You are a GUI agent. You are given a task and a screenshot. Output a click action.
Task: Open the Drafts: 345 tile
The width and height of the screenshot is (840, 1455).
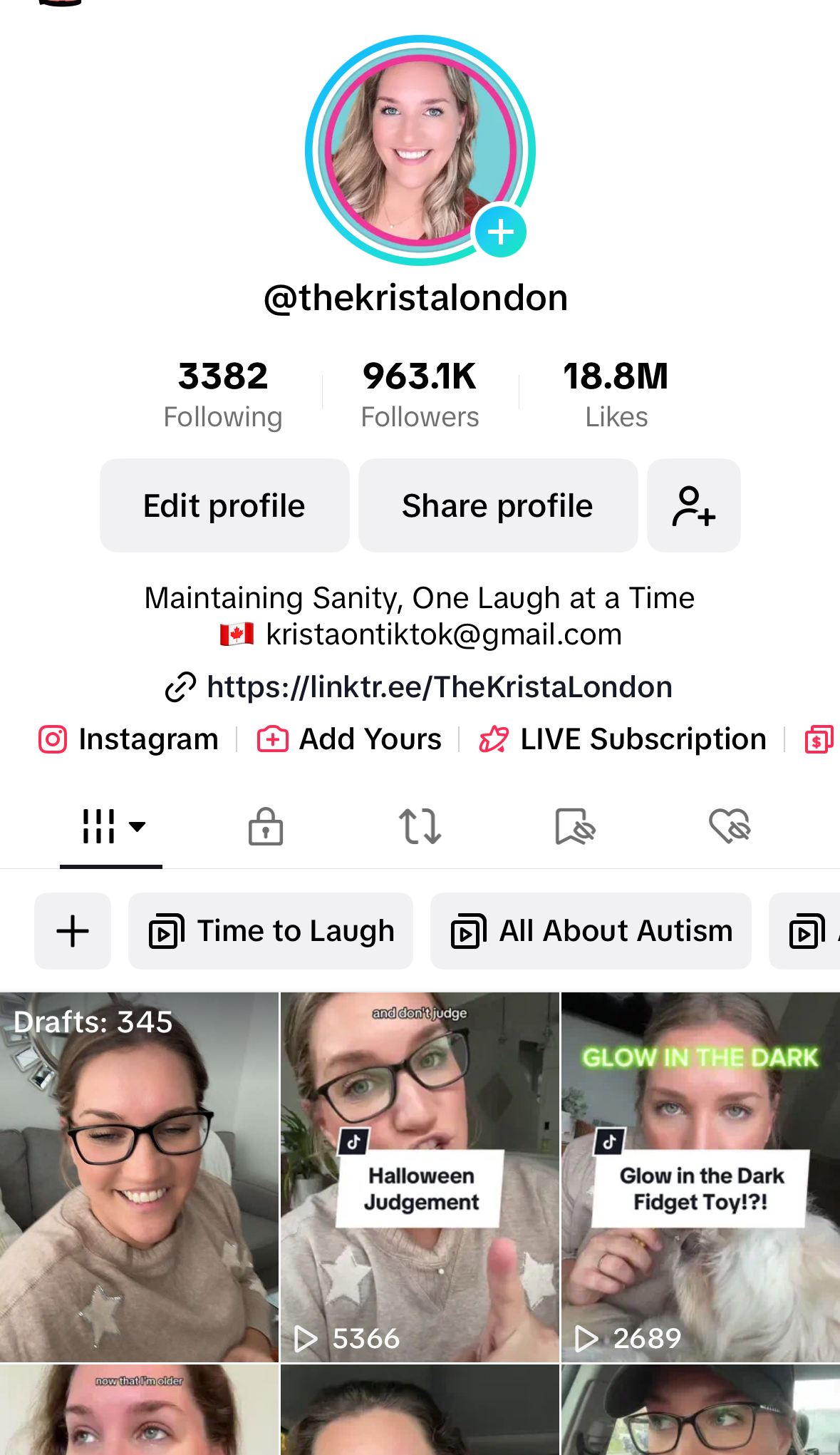(x=139, y=1176)
